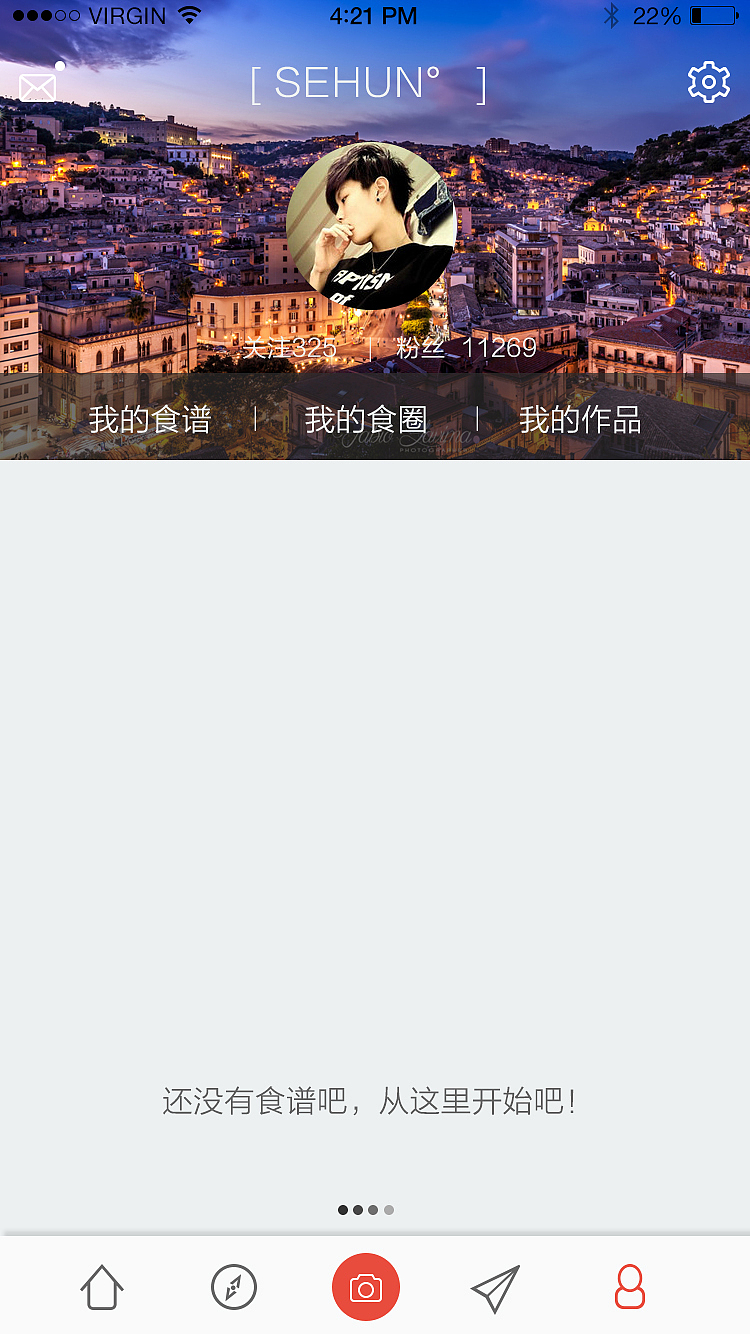This screenshot has height=1334, width=750.
Task: Select the paper plane share icon
Action: click(x=495, y=1288)
